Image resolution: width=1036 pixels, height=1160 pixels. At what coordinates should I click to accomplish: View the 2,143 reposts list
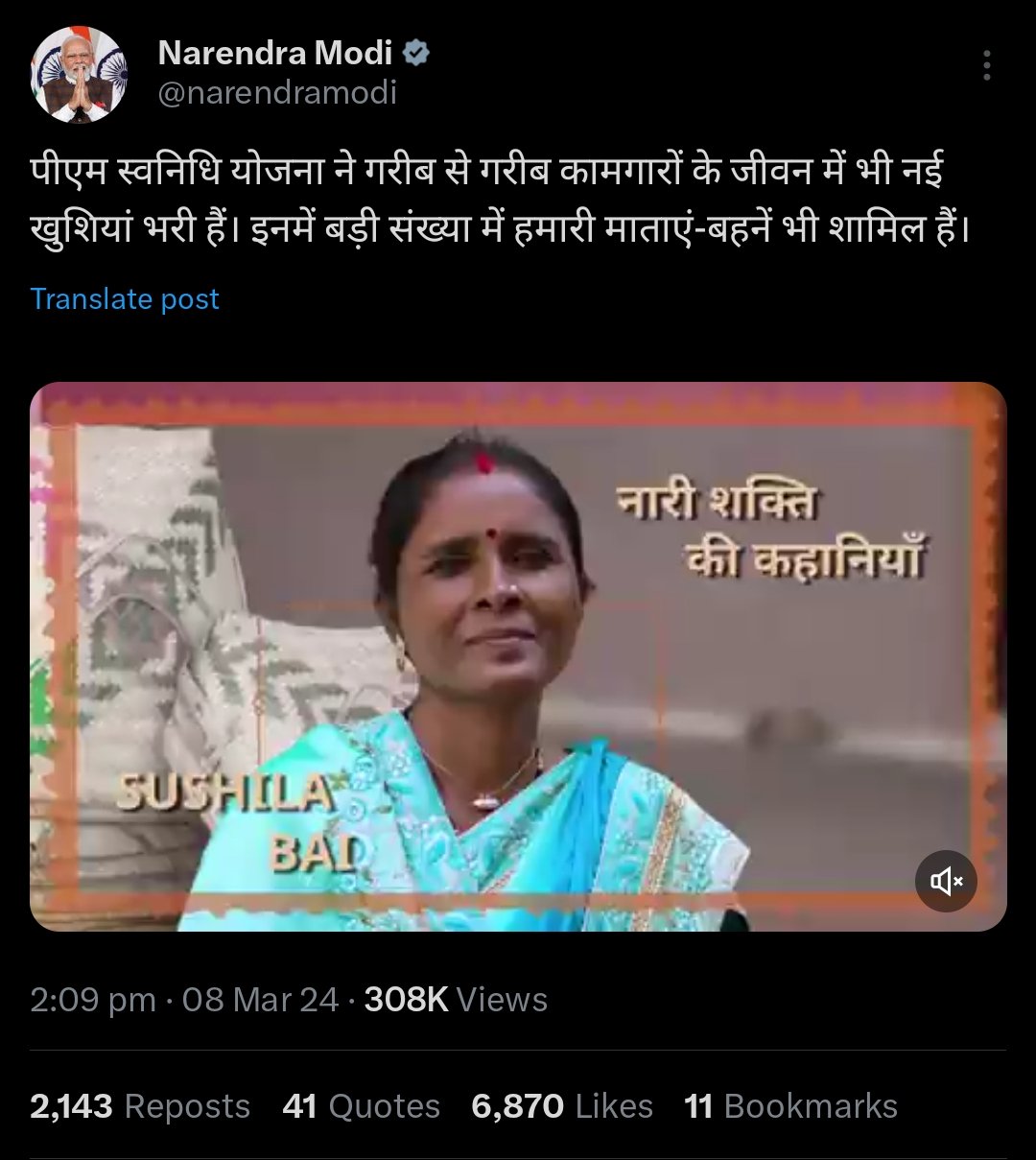(x=140, y=1106)
